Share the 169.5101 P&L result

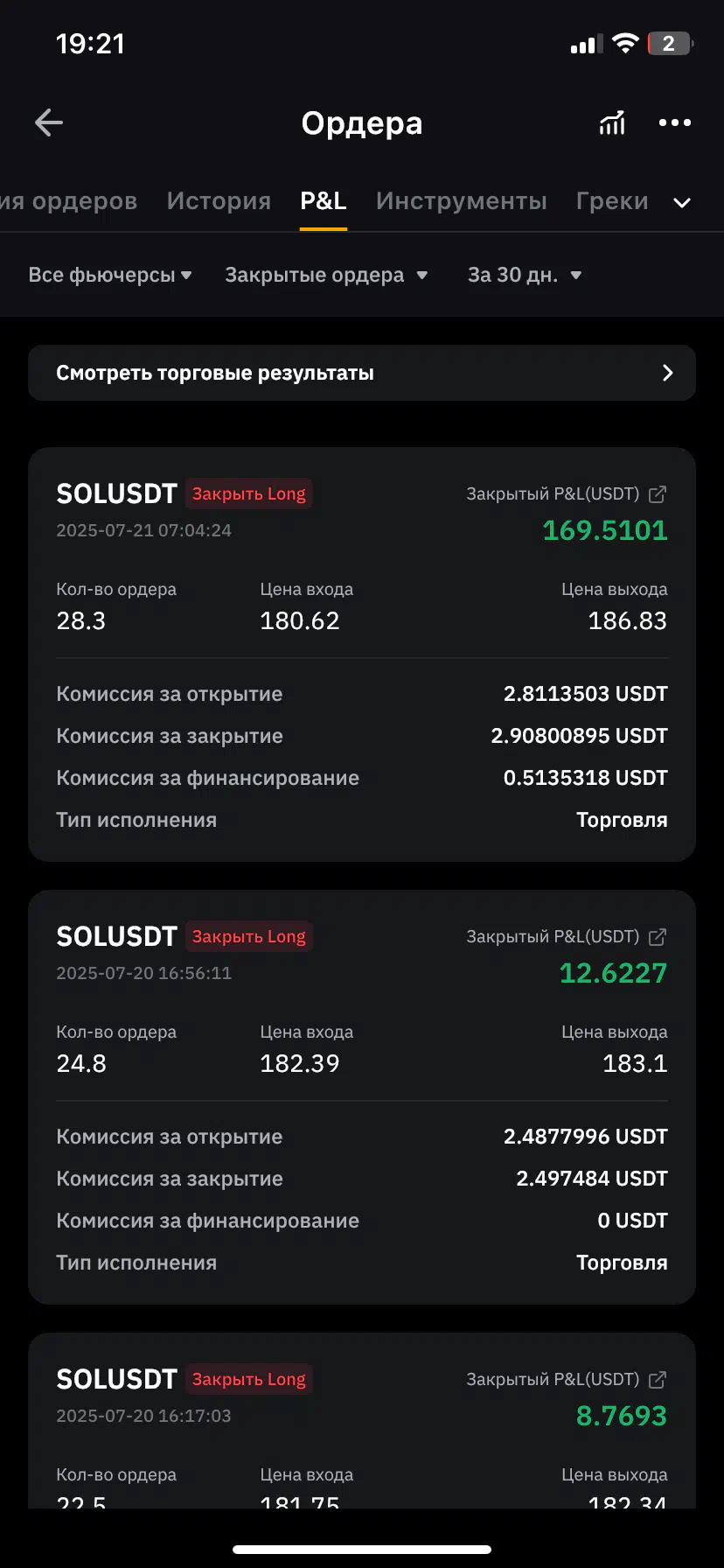click(x=658, y=494)
